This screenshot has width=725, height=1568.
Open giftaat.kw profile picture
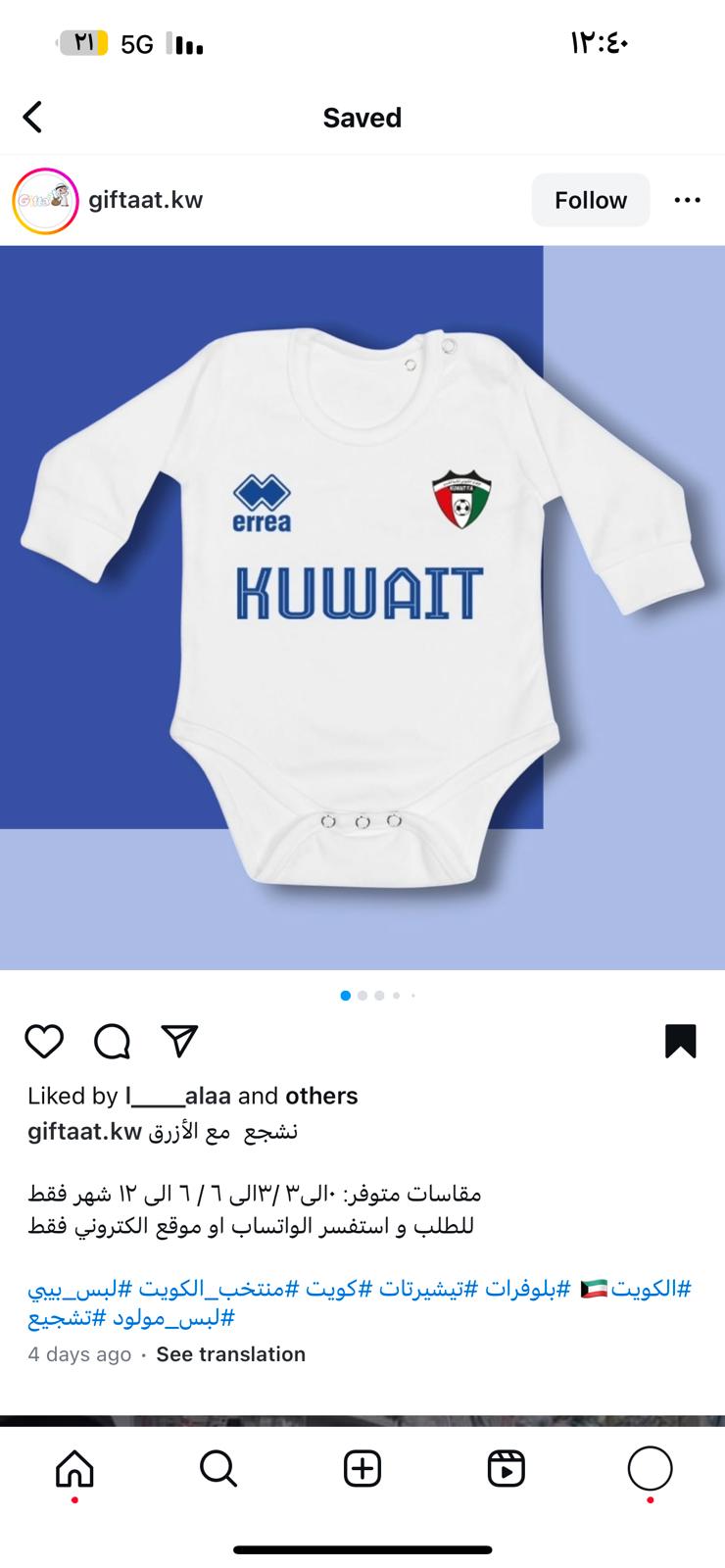[45, 201]
